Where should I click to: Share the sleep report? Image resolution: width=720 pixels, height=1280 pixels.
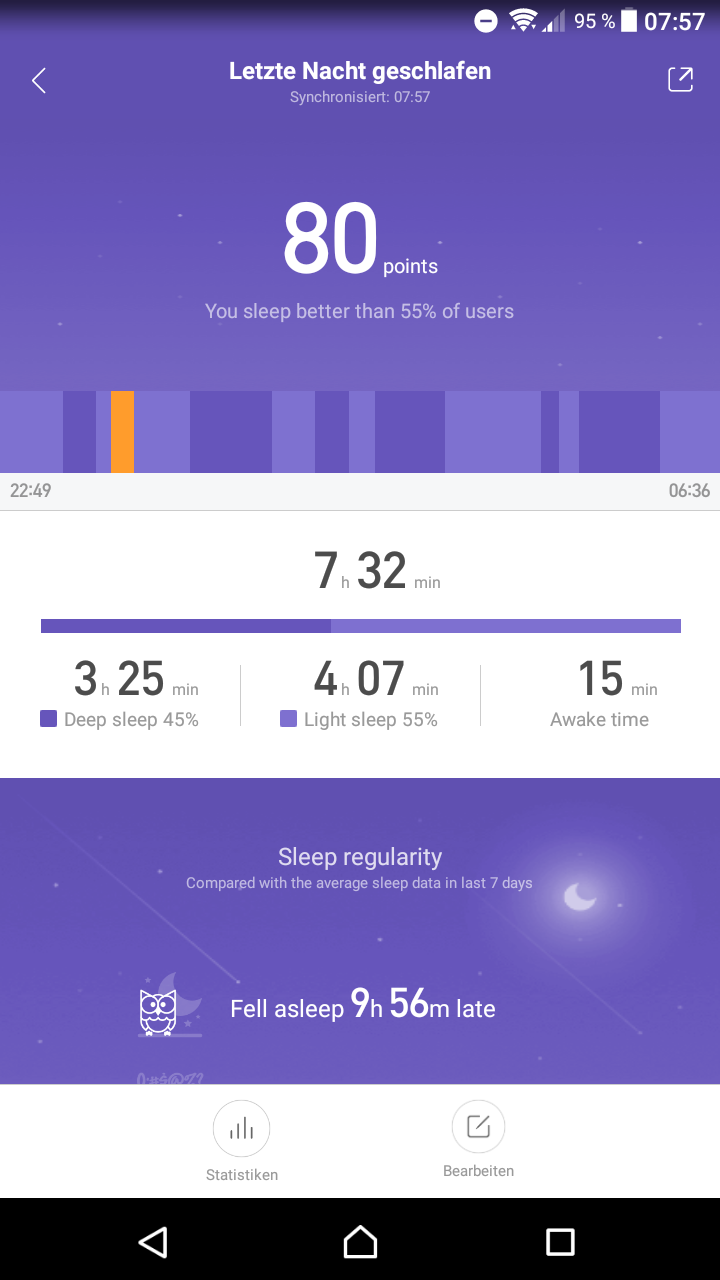(x=680, y=80)
